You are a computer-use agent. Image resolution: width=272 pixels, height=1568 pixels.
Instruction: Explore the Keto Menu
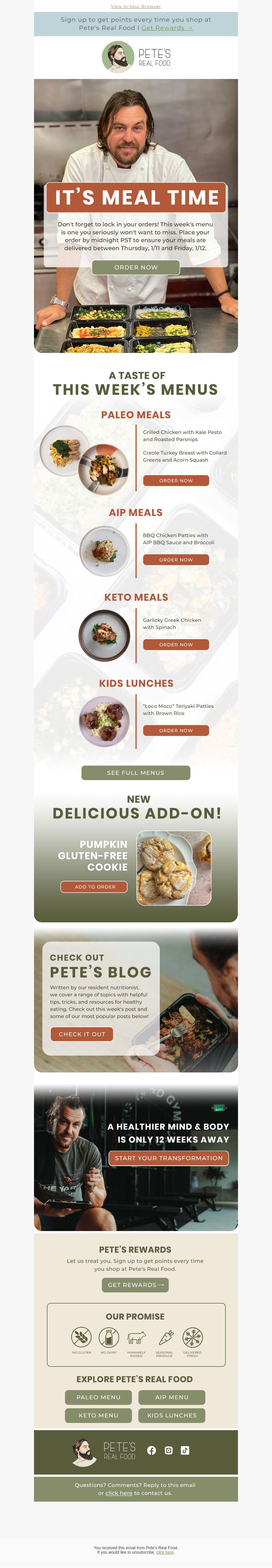pos(99,1416)
